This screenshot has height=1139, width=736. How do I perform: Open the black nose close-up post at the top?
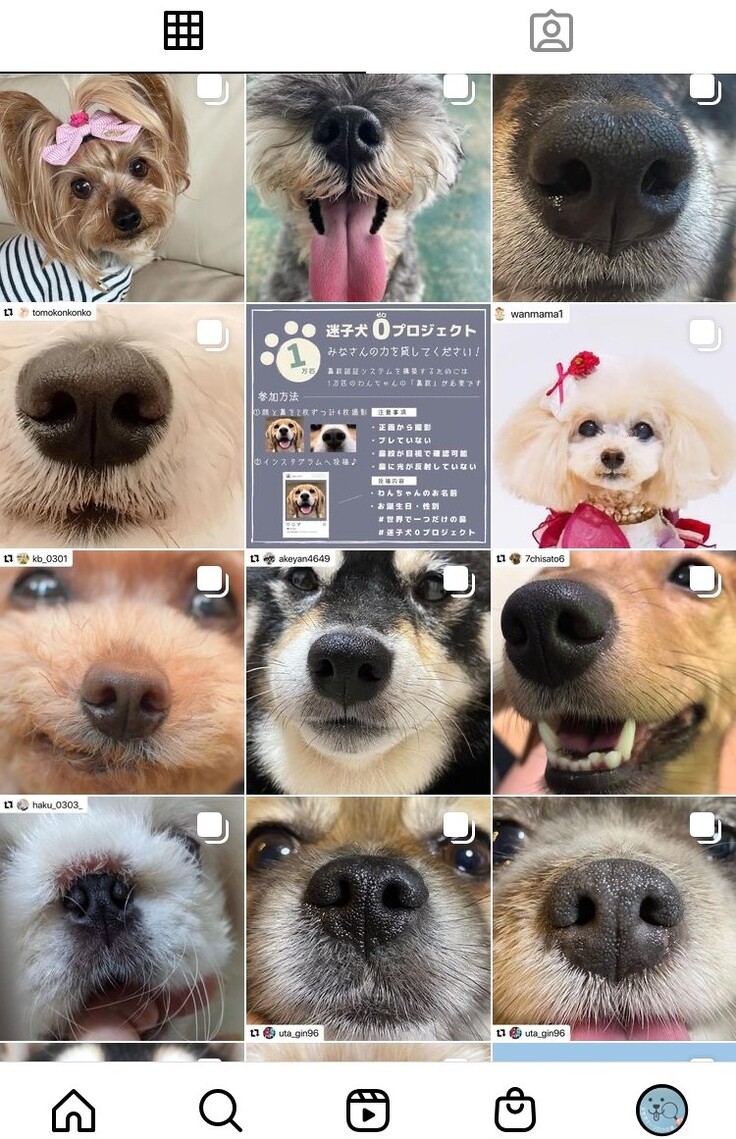pos(614,188)
